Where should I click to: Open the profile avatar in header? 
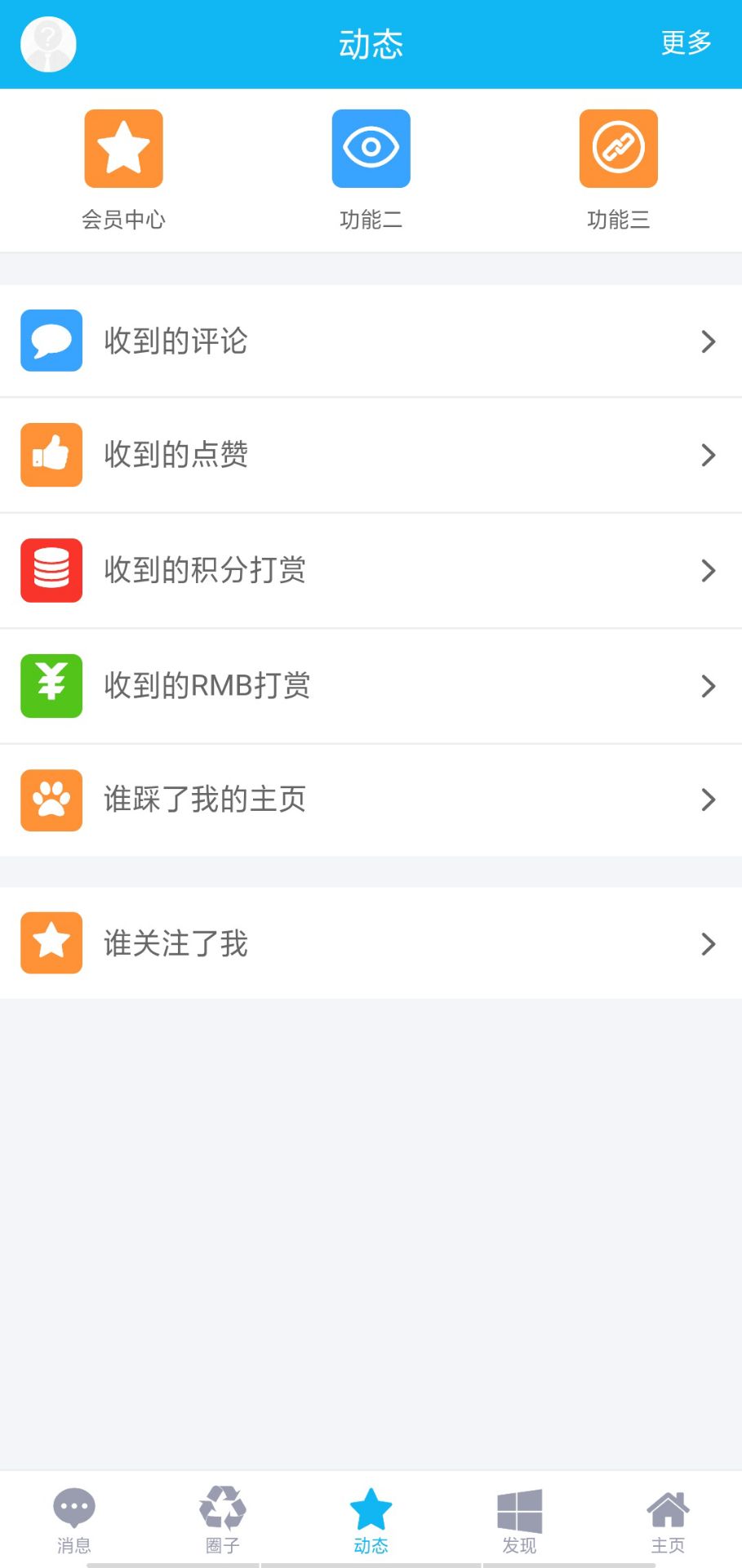(48, 44)
